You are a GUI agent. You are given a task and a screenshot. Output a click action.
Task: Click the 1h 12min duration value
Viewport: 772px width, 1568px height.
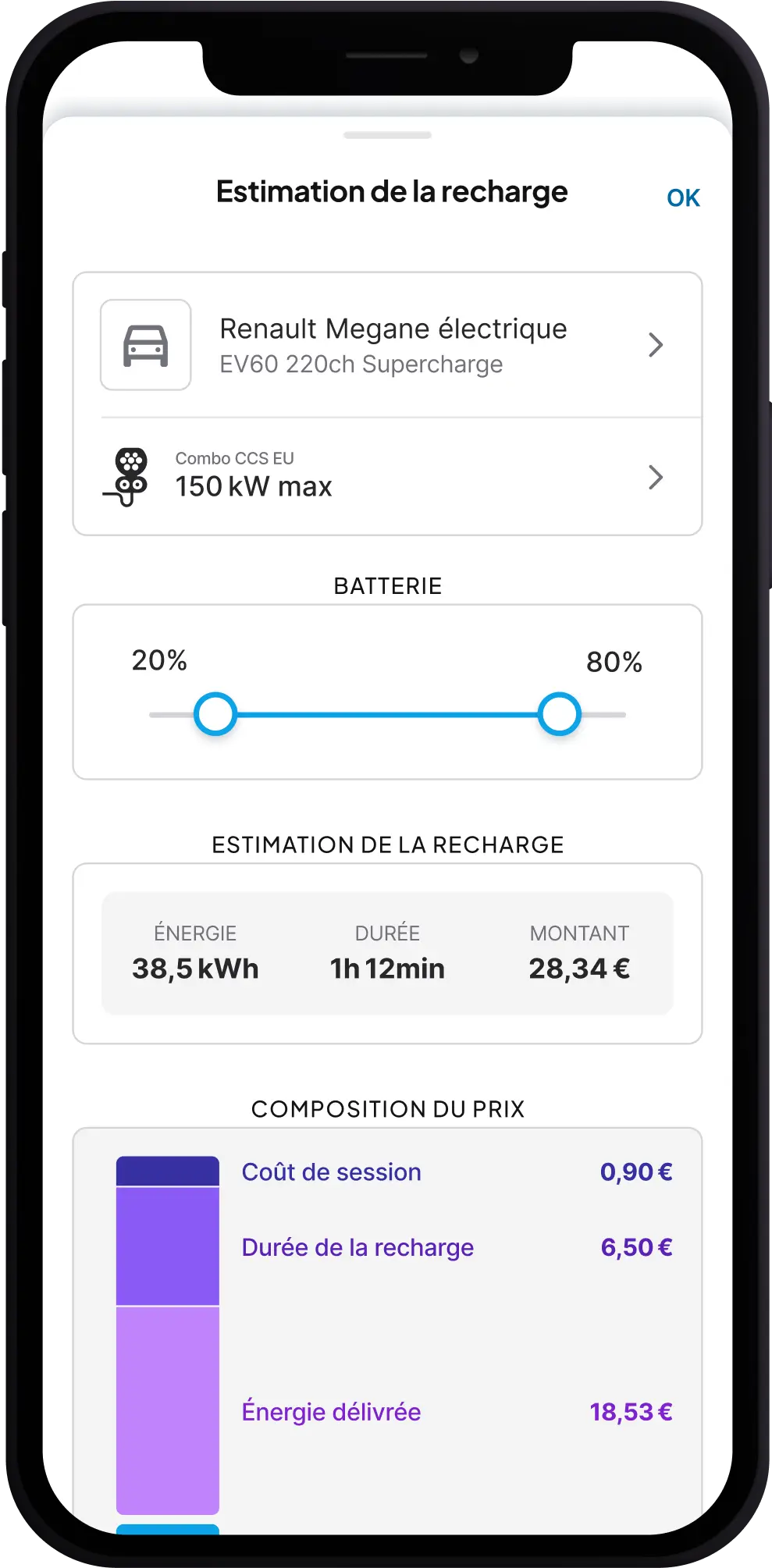(x=388, y=968)
